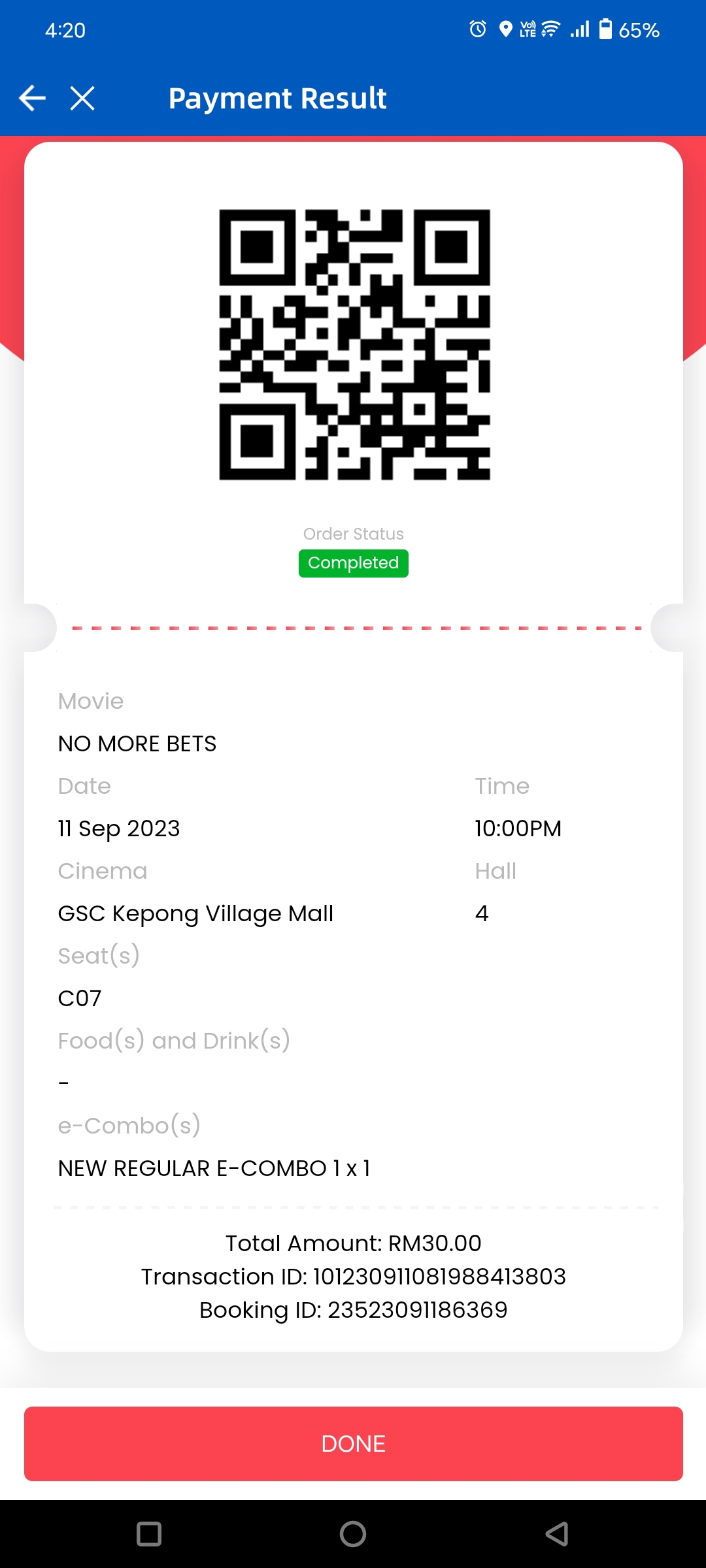Open recent apps from the navigation bar
Screen dimensions: 706x1568
pos(149,1533)
